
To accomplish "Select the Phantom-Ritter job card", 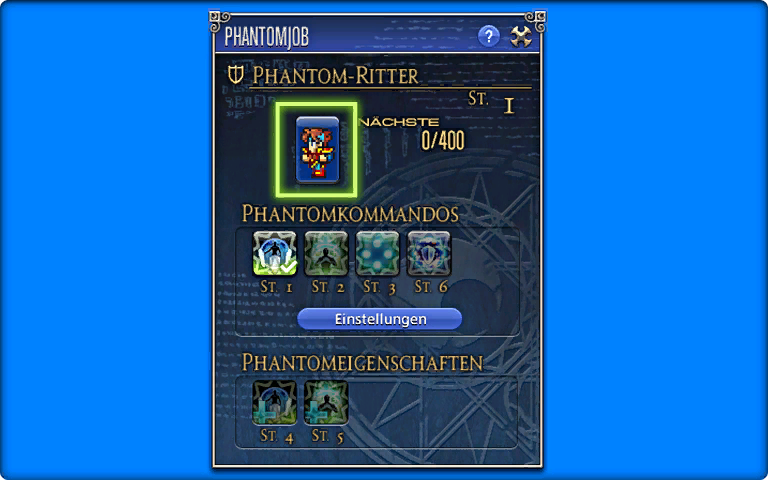I will [x=317, y=149].
